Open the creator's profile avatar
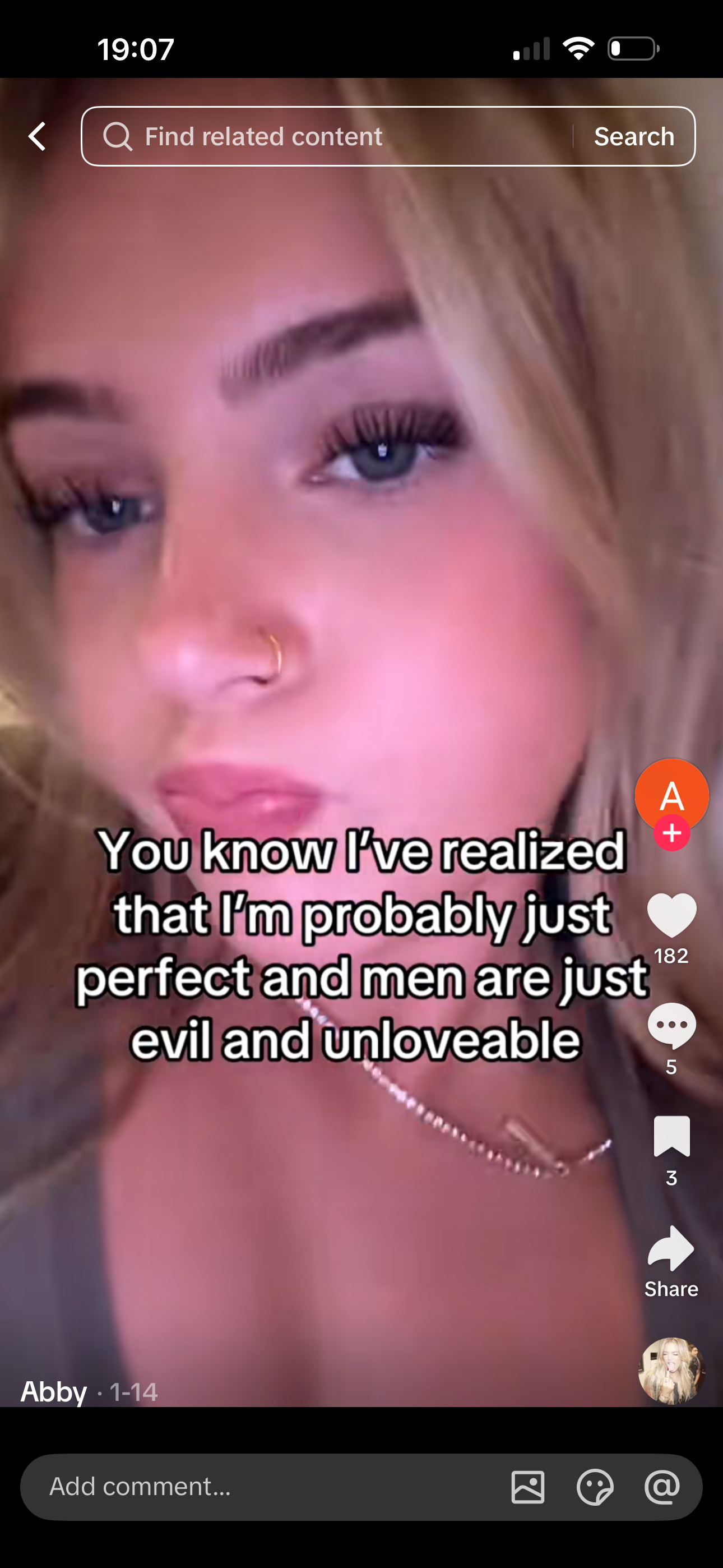 [671, 793]
